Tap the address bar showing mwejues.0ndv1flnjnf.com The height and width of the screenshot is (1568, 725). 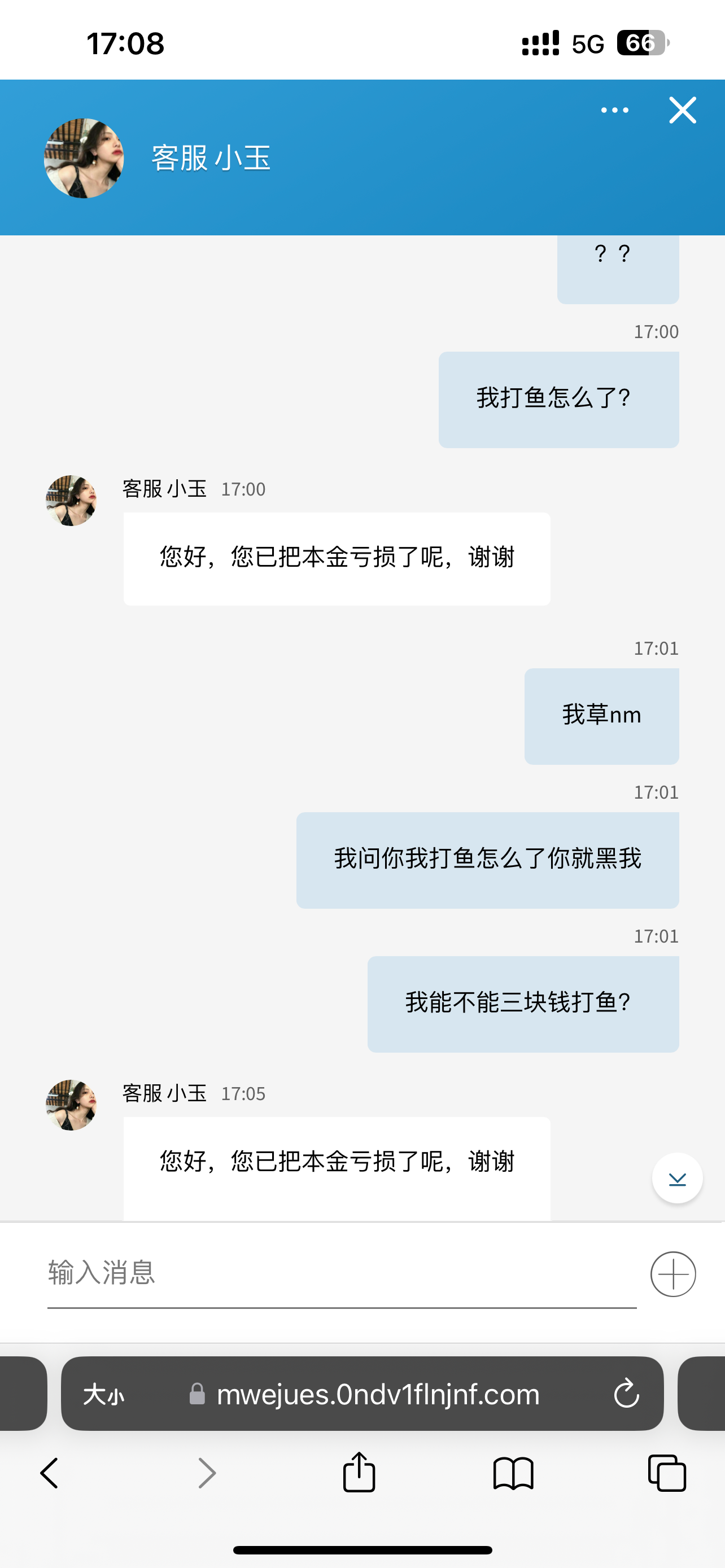tap(379, 1396)
